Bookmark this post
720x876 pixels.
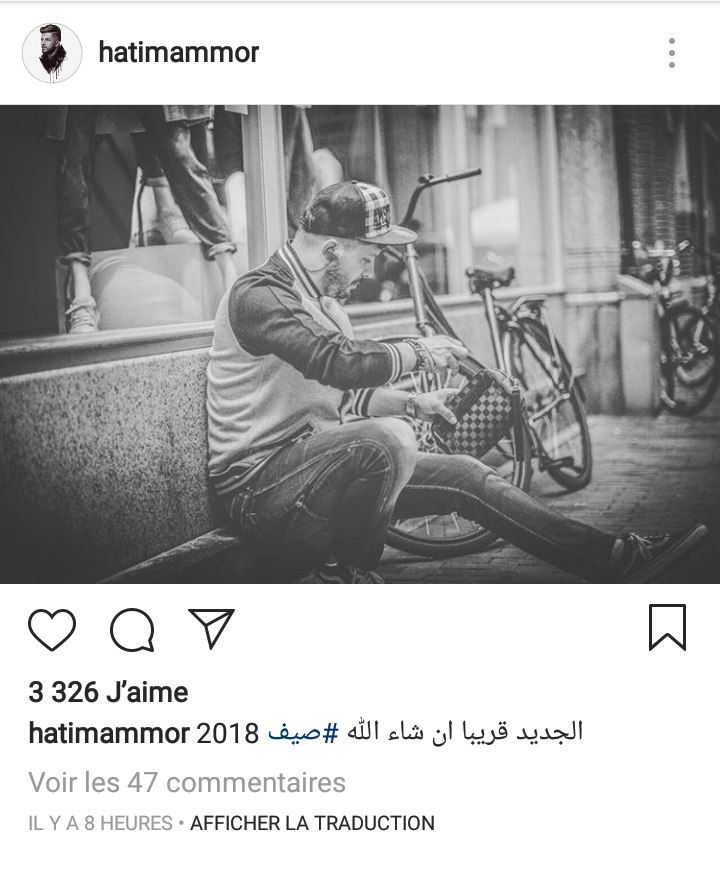point(667,628)
